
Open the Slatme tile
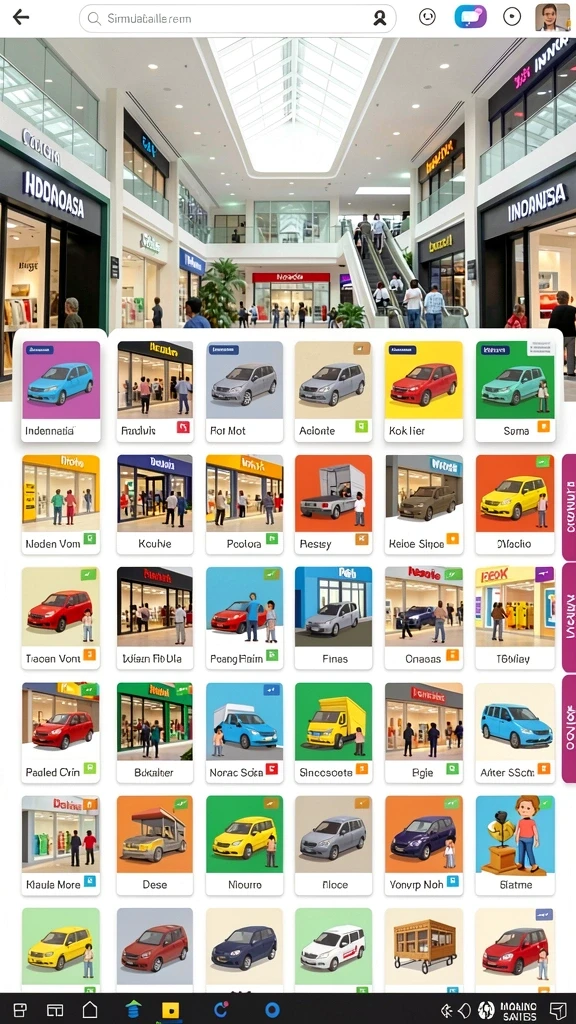point(515,845)
